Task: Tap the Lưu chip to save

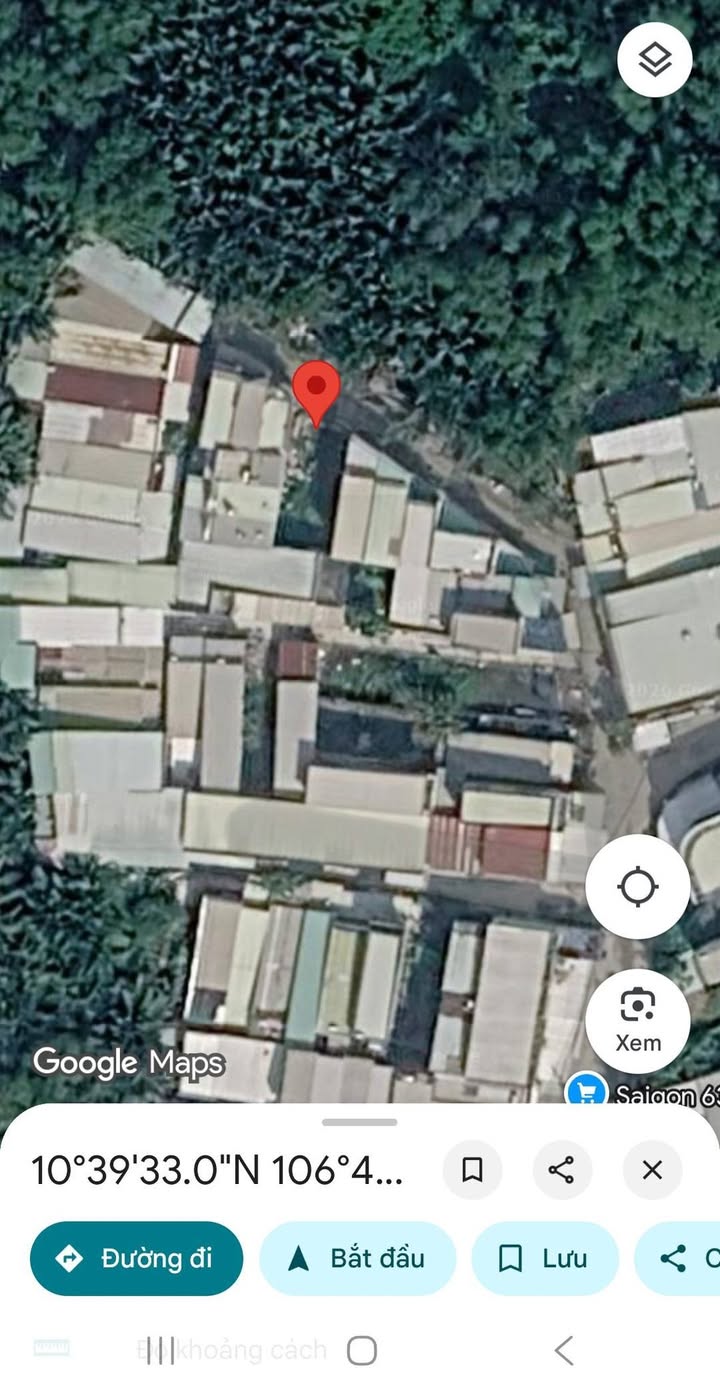Action: pyautogui.click(x=545, y=1258)
